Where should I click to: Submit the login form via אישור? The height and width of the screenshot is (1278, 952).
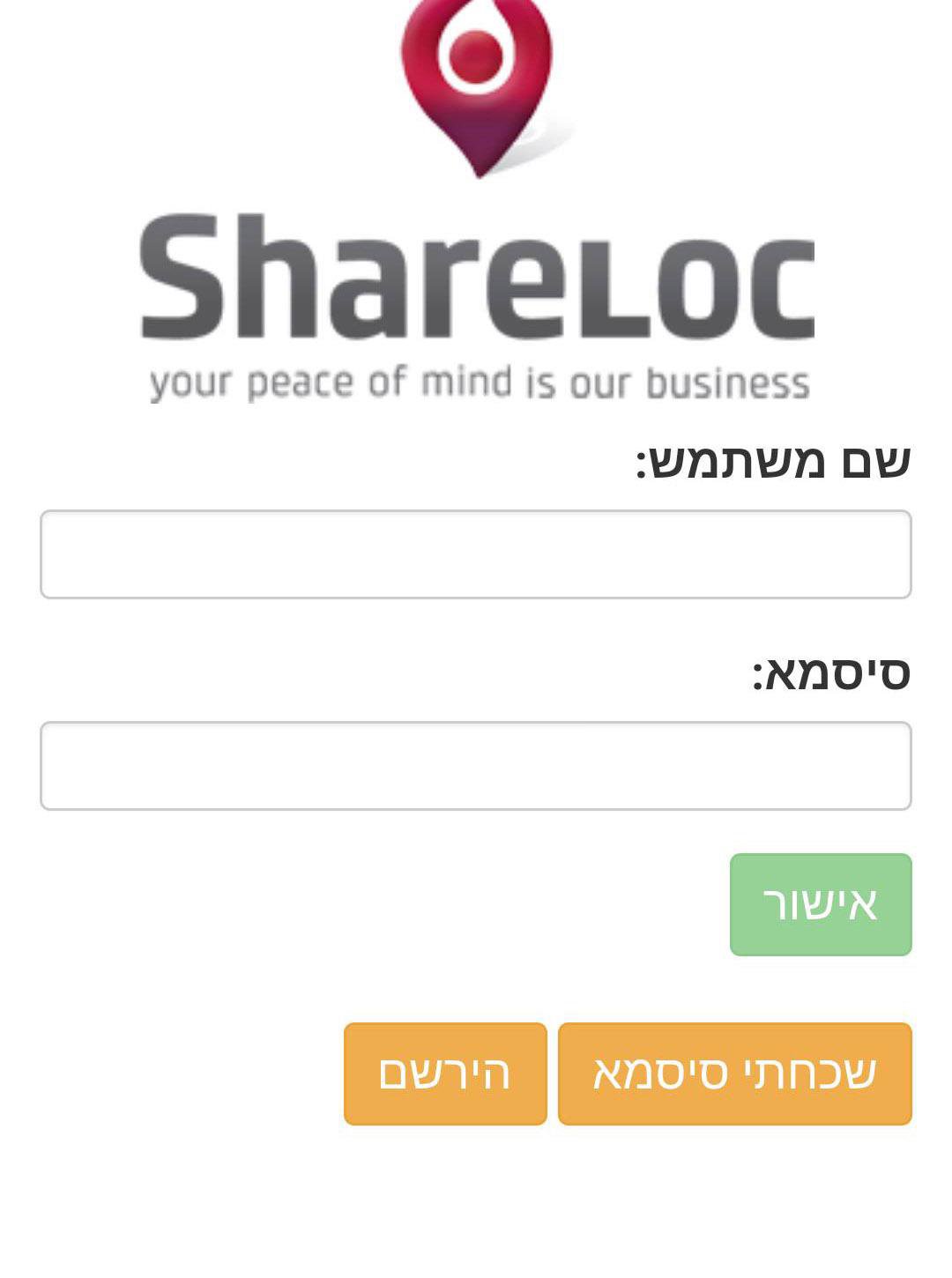tap(820, 903)
